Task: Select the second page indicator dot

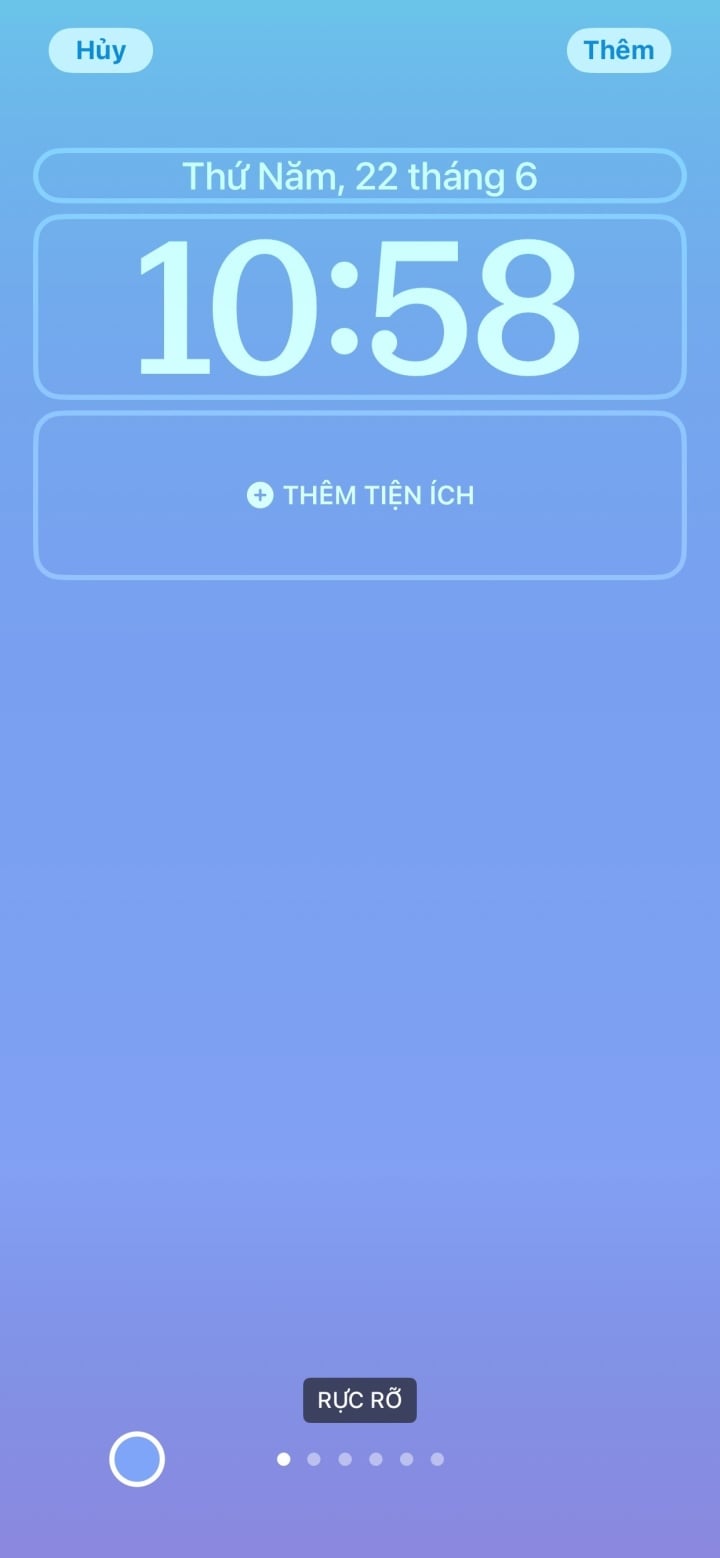Action: pyautogui.click(x=314, y=1459)
